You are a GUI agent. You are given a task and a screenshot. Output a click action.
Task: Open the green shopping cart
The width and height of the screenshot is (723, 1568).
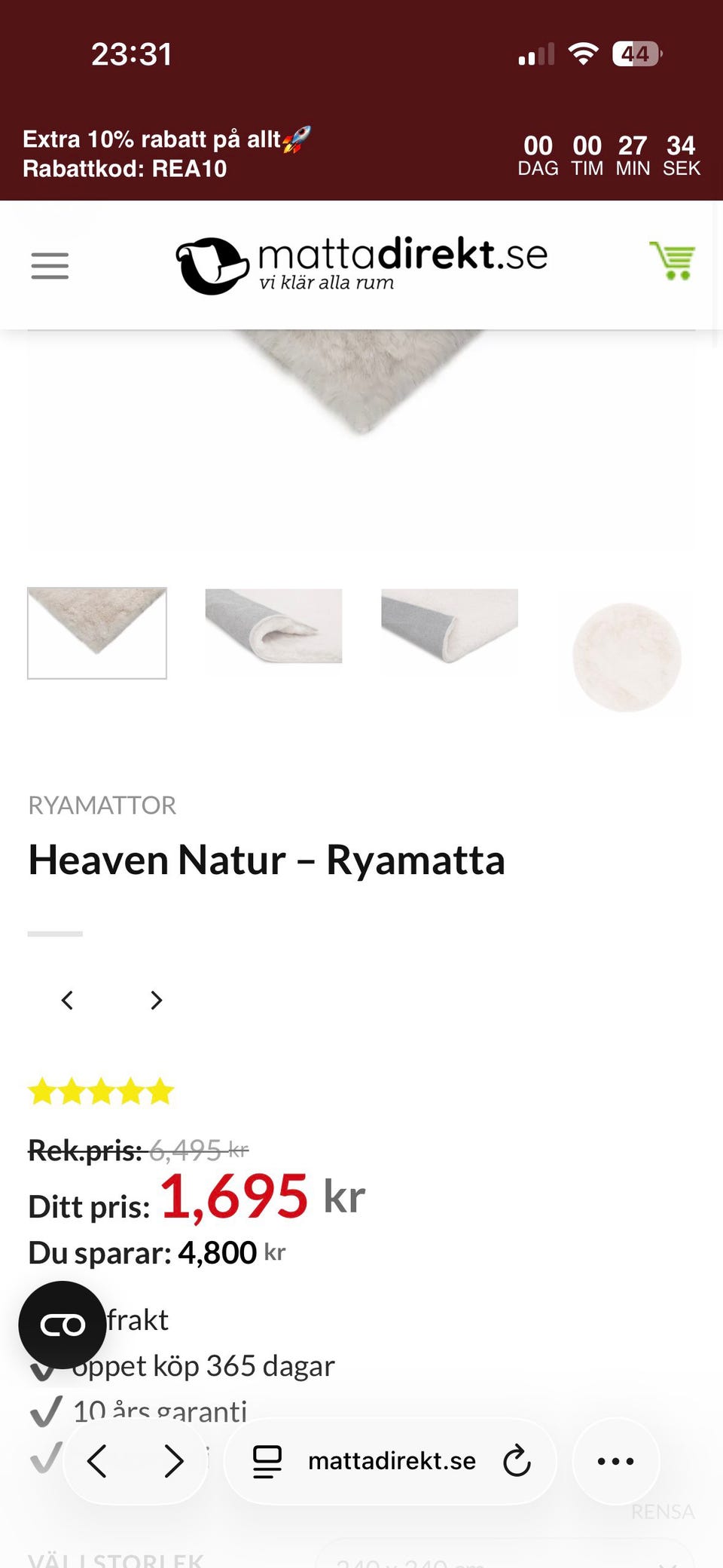point(673,261)
